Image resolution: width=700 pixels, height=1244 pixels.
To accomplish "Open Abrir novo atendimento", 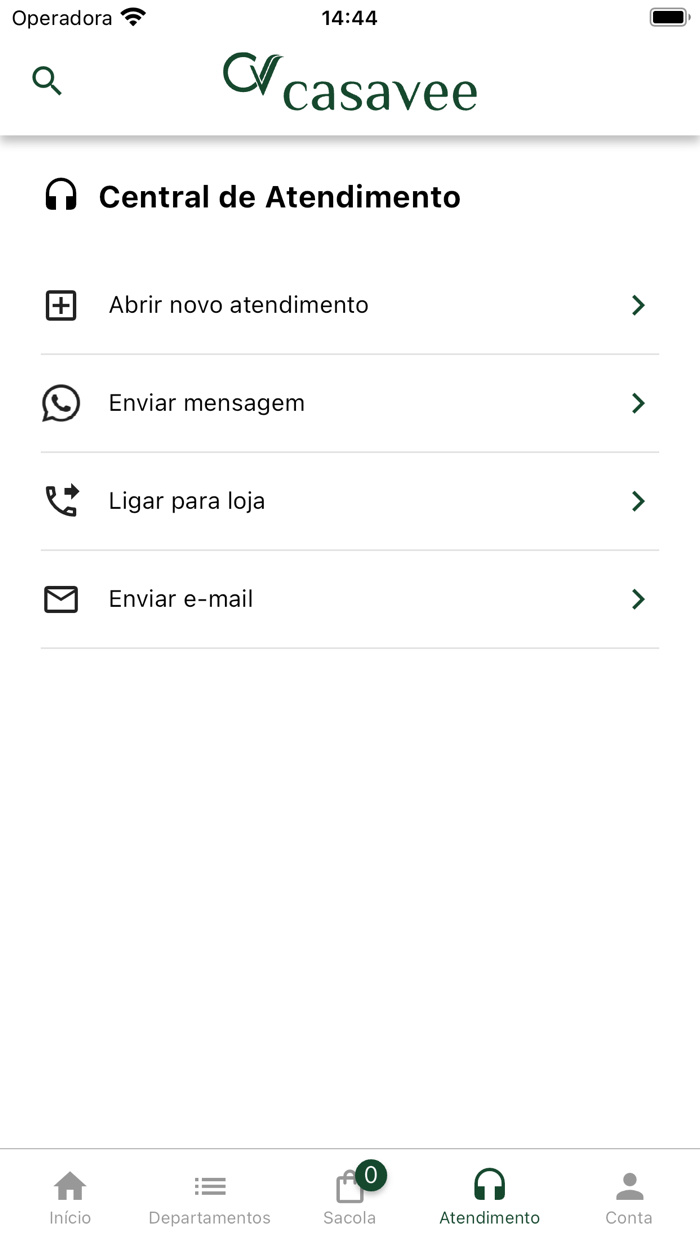I will tap(349, 306).
